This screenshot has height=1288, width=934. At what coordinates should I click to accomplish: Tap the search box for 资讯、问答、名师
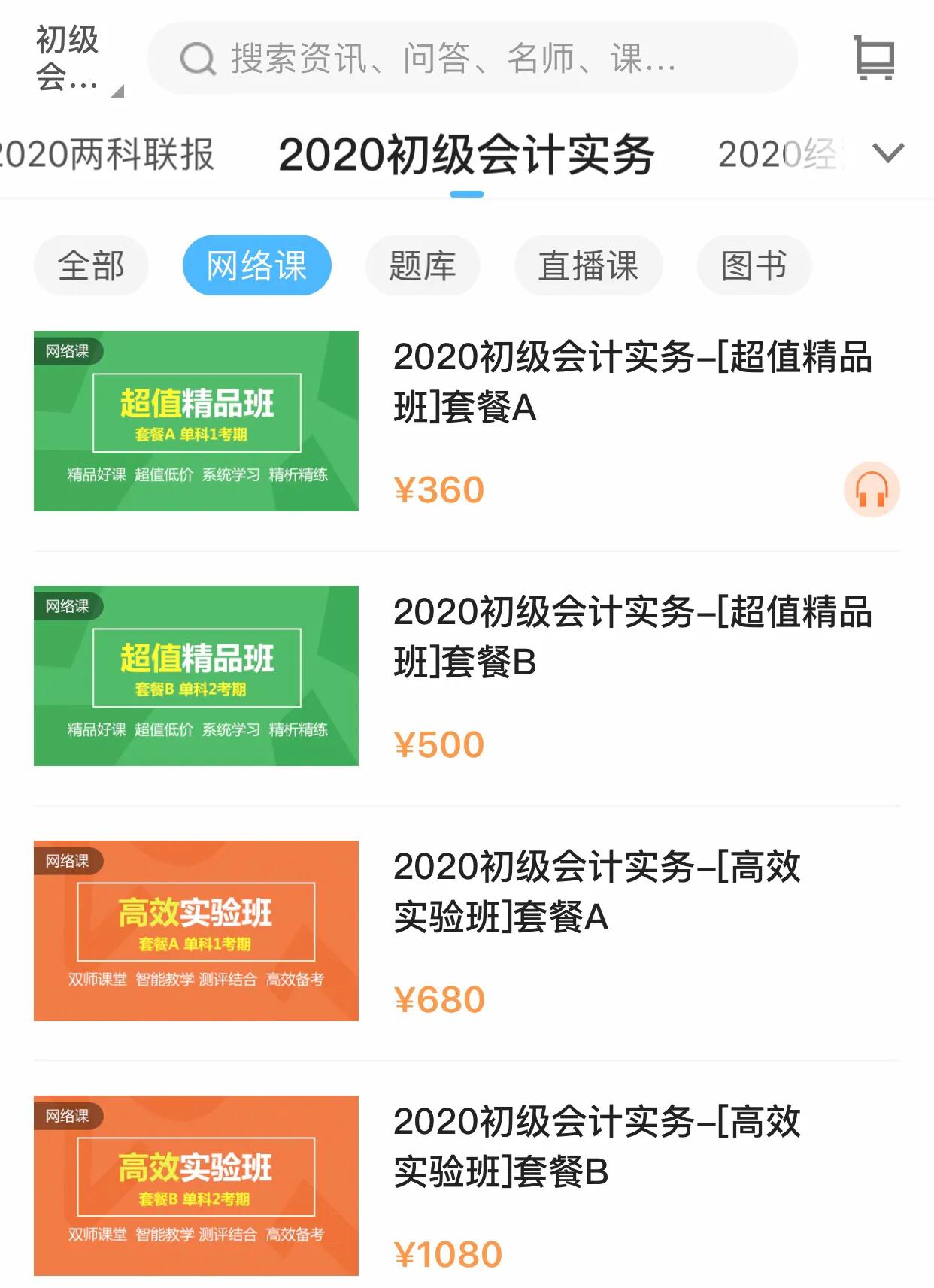point(472,59)
